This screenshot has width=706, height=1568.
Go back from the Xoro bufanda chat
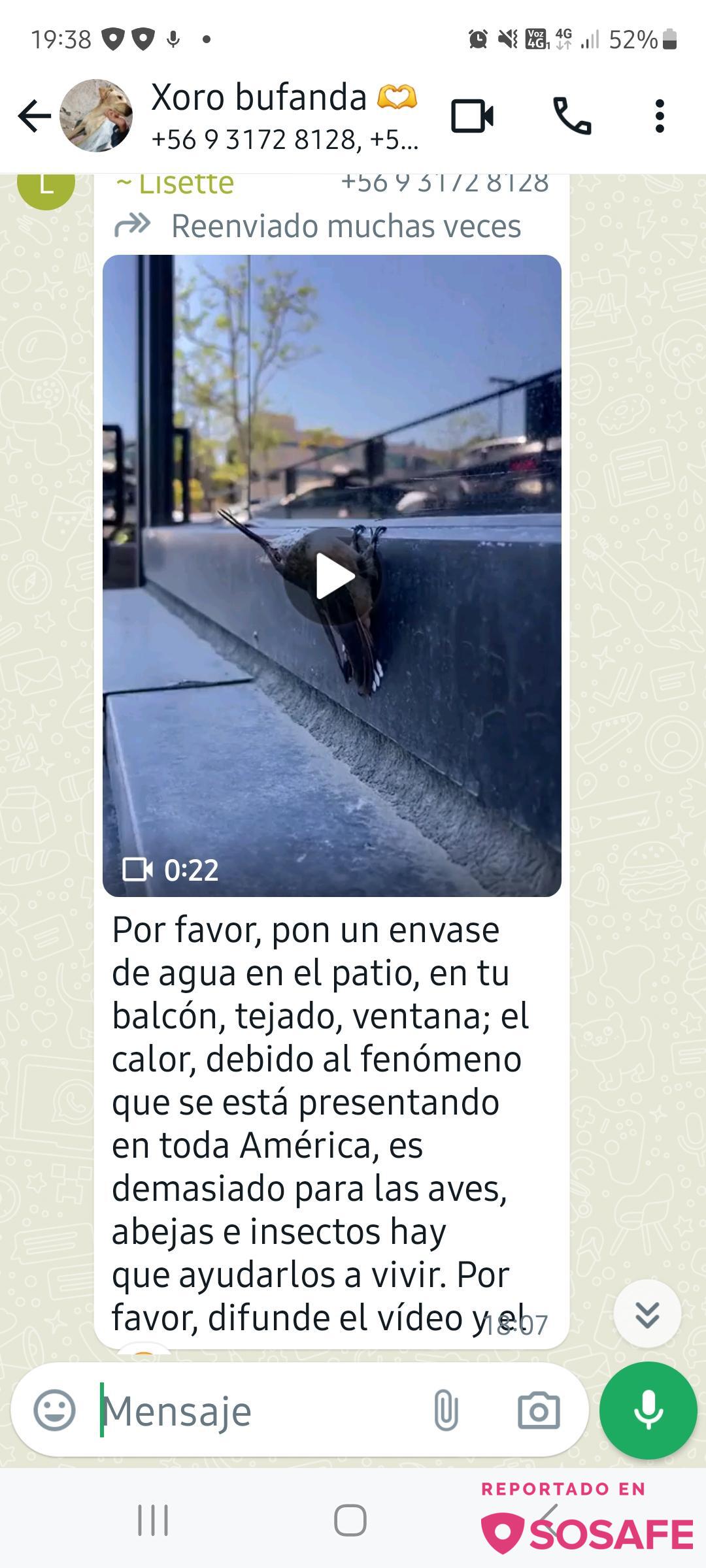[x=34, y=116]
